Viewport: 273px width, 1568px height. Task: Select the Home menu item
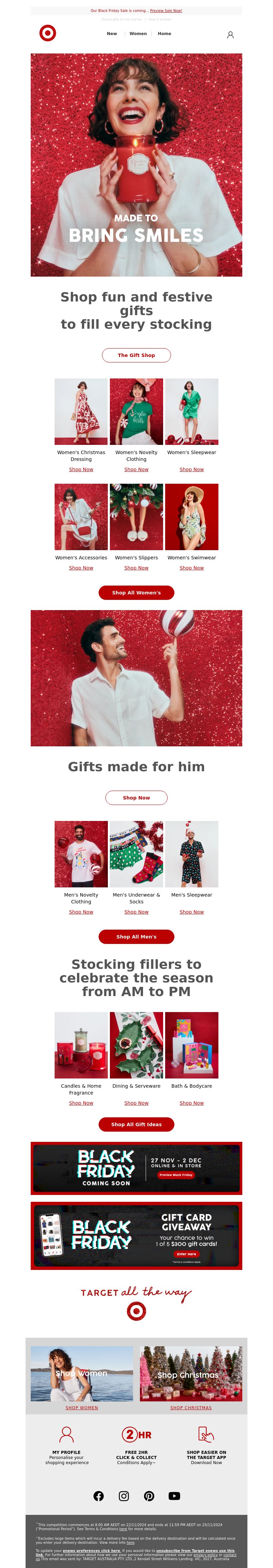click(164, 33)
